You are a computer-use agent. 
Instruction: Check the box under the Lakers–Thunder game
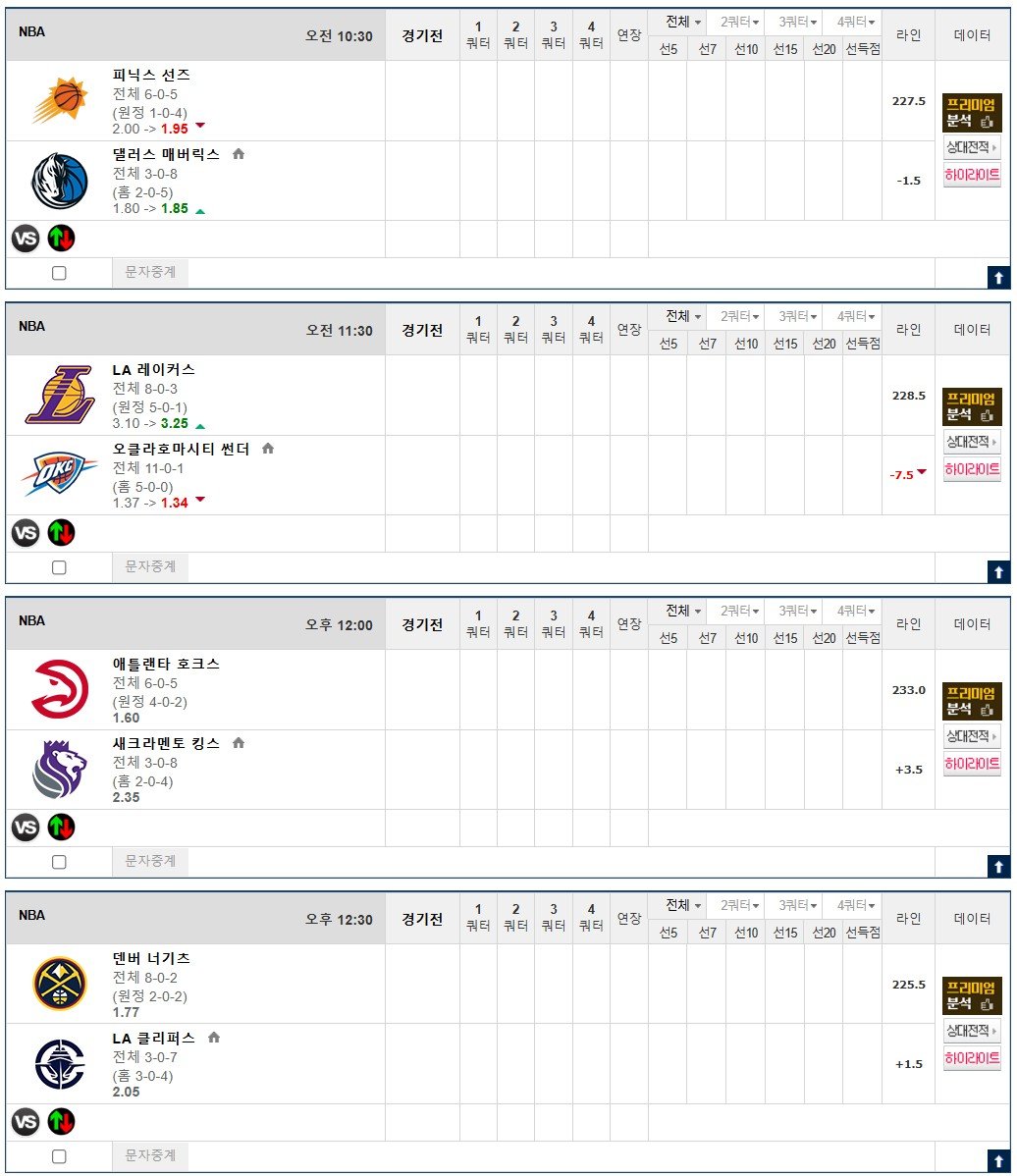pos(59,567)
